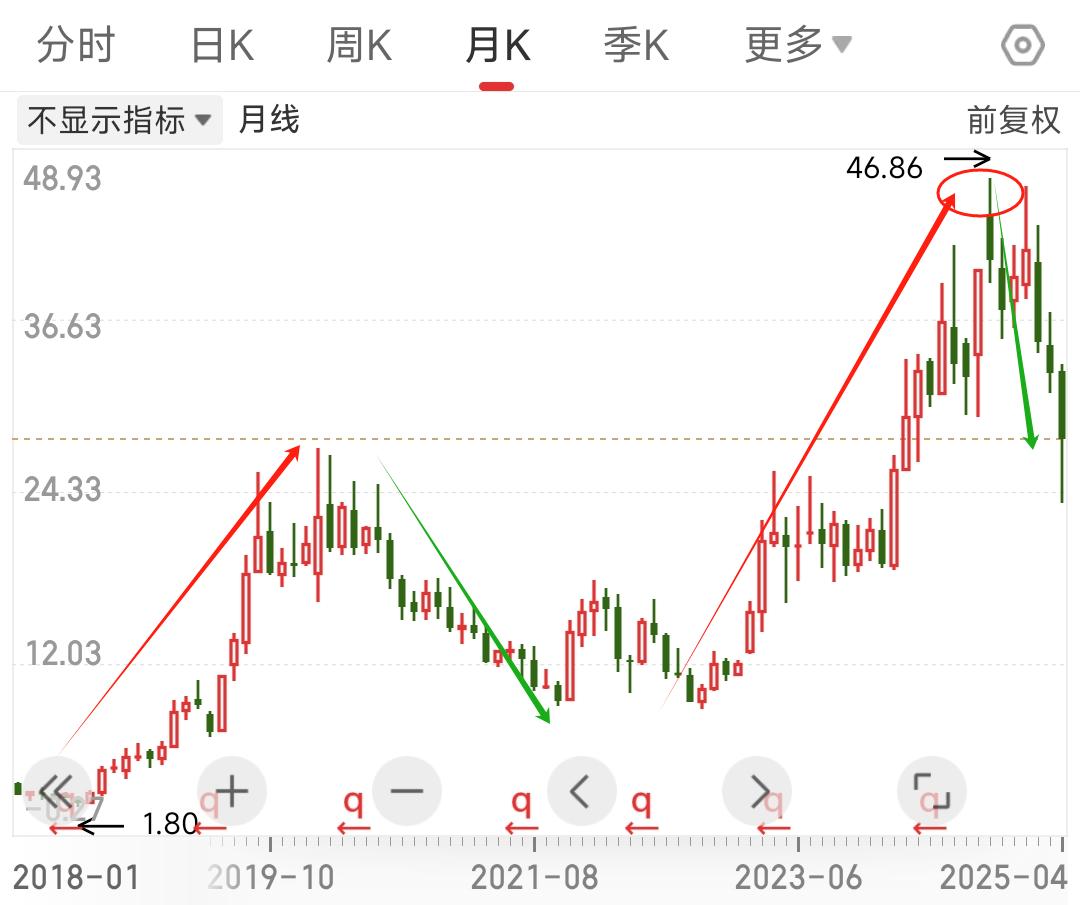This screenshot has height=905, width=1080.
Task: Switch to the 日K tab
Action: tap(222, 46)
